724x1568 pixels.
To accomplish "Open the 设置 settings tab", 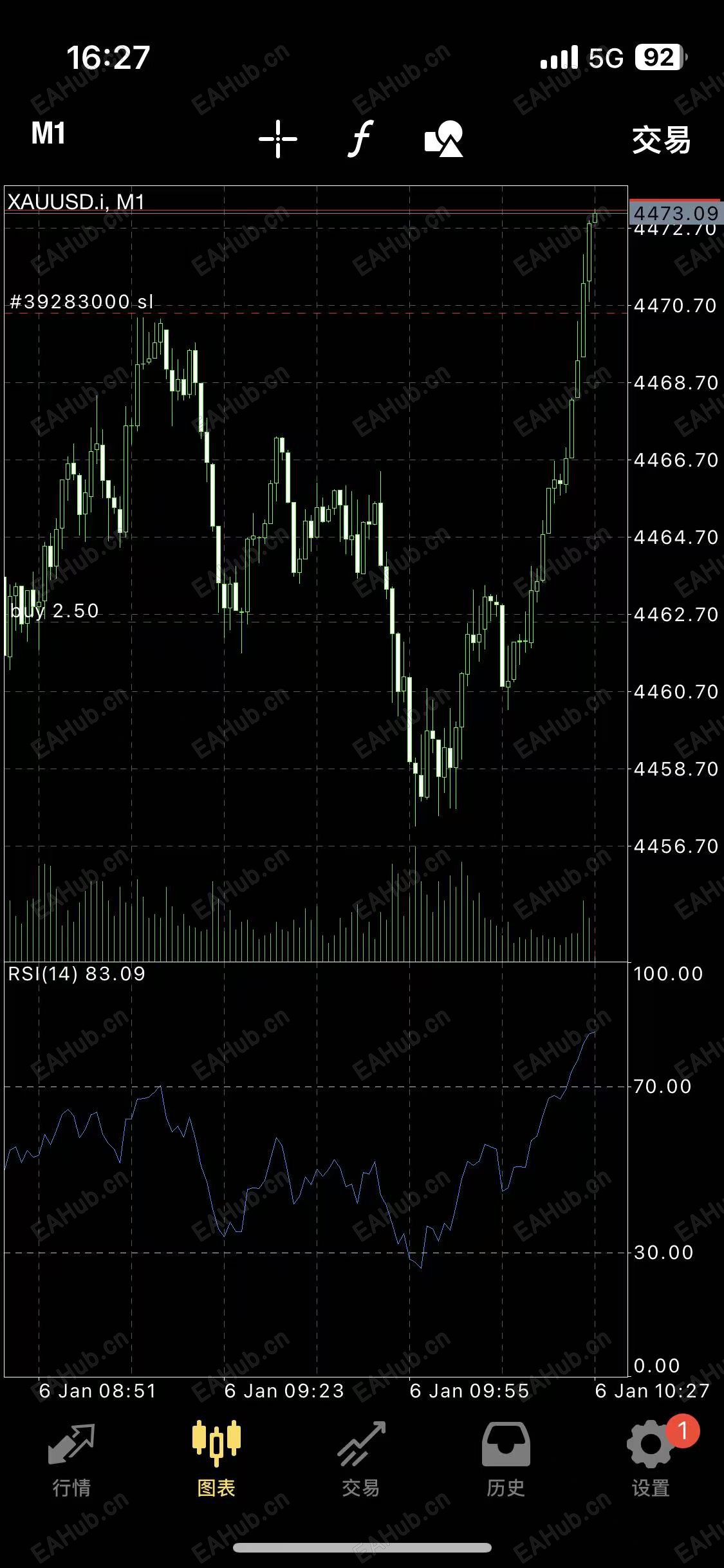I will pyautogui.click(x=651, y=1459).
